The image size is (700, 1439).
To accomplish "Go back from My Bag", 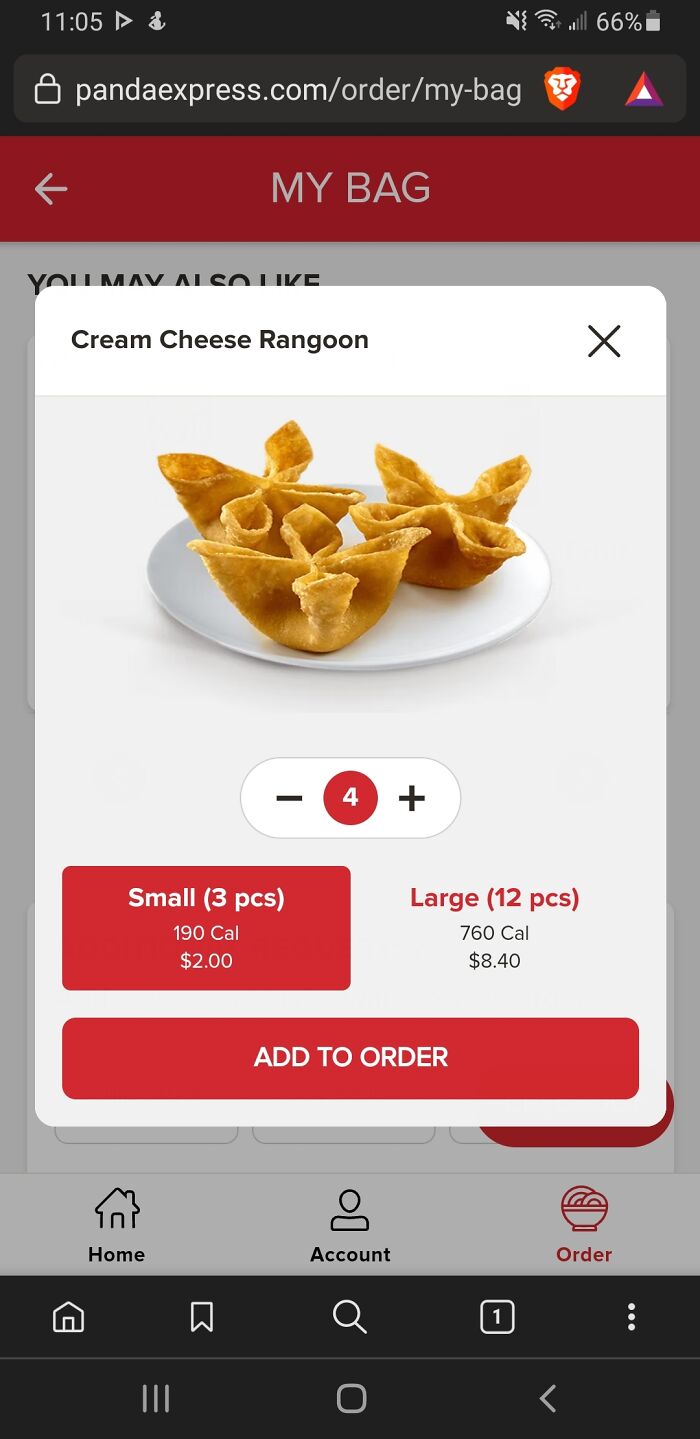I will pyautogui.click(x=51, y=189).
